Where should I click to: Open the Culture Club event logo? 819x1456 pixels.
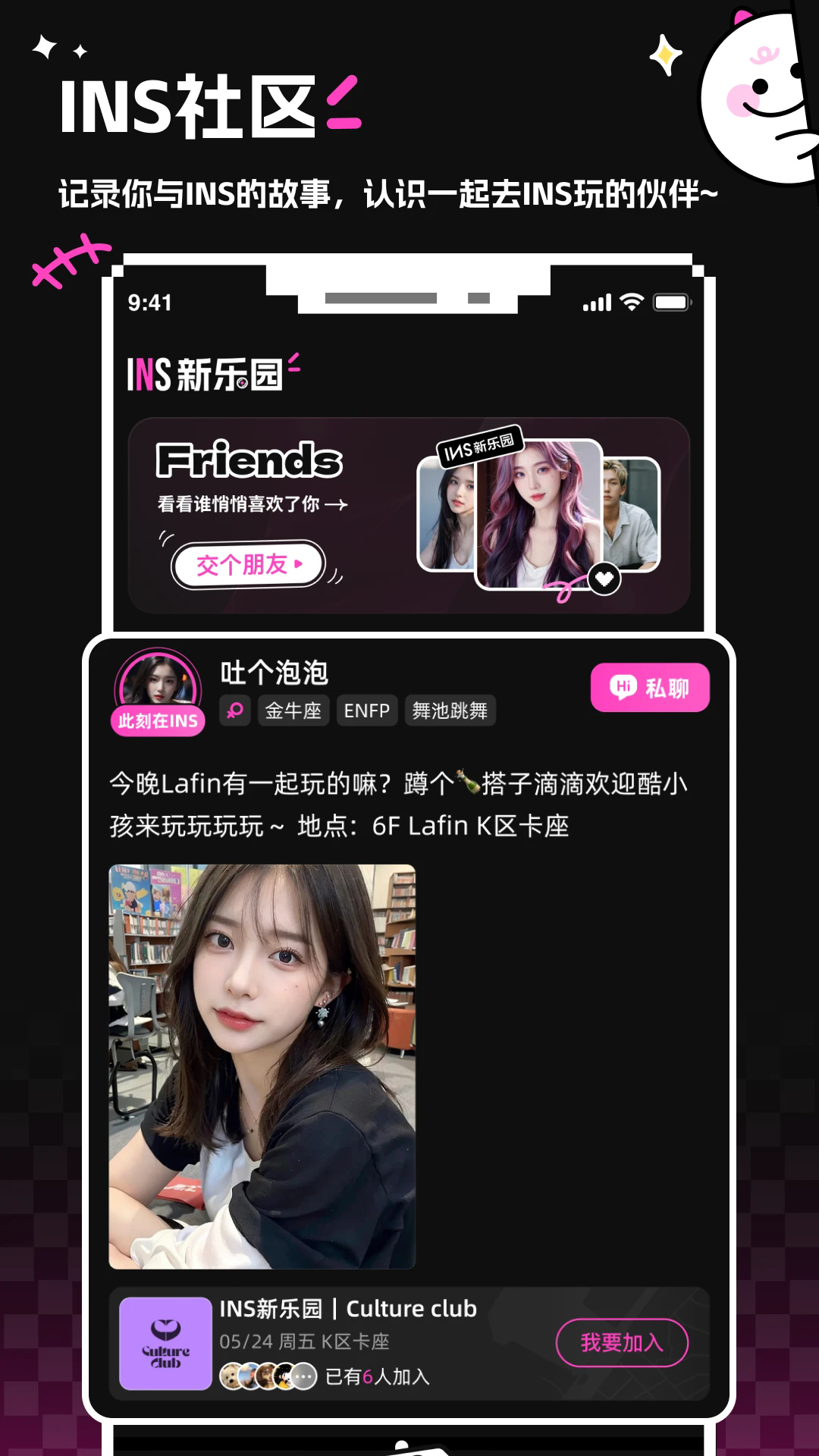coord(165,1342)
